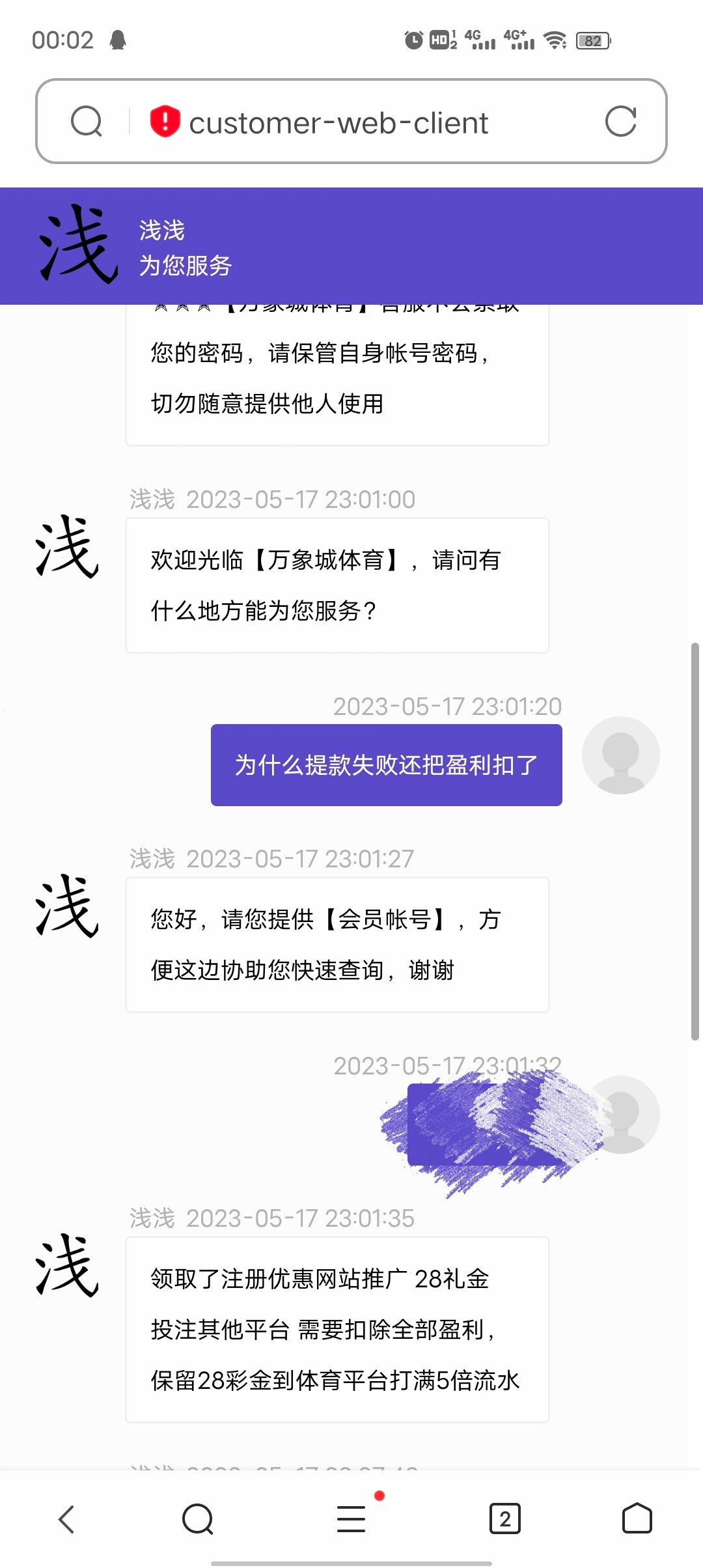
Task: Tap the customer-web-client address field
Action: point(340,122)
